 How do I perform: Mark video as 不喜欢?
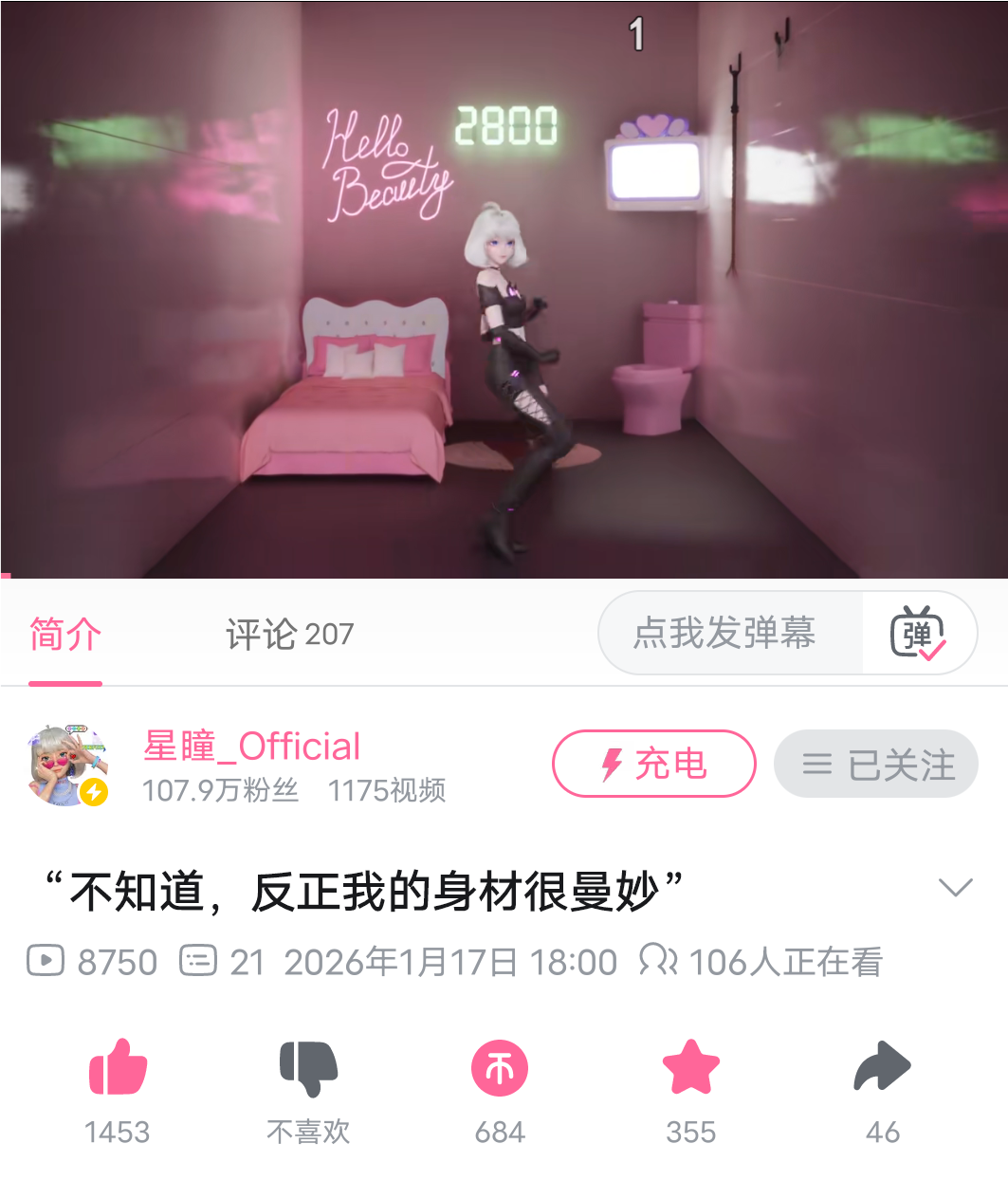308,1069
